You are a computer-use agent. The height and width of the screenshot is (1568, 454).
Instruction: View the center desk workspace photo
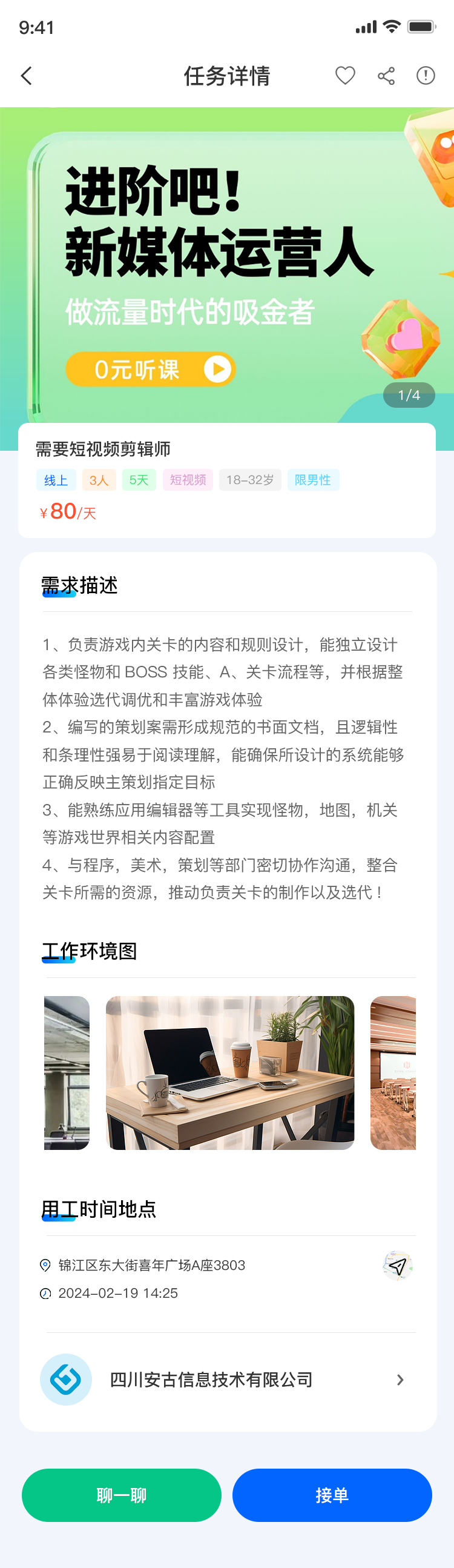click(230, 1073)
